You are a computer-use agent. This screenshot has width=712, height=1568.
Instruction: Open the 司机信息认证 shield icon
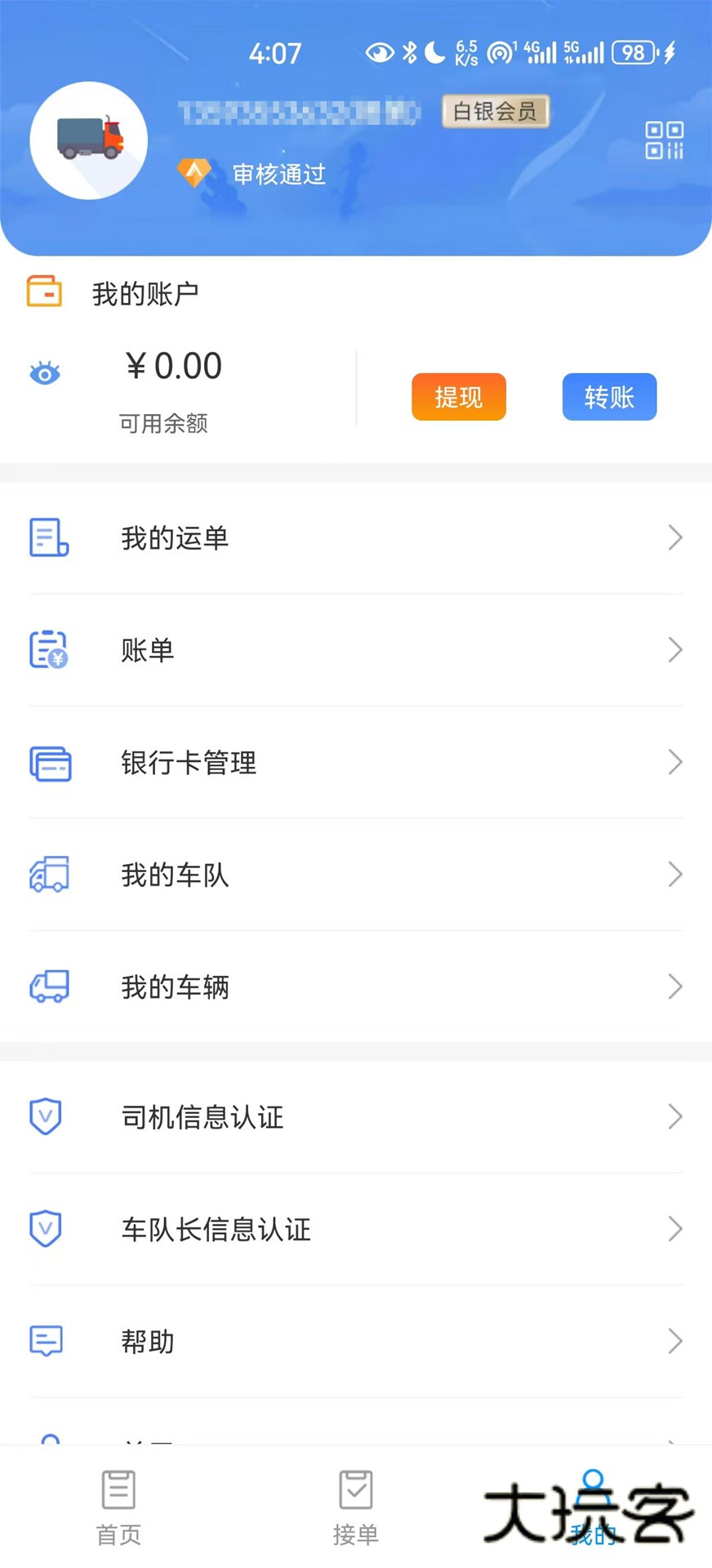[x=45, y=1116]
